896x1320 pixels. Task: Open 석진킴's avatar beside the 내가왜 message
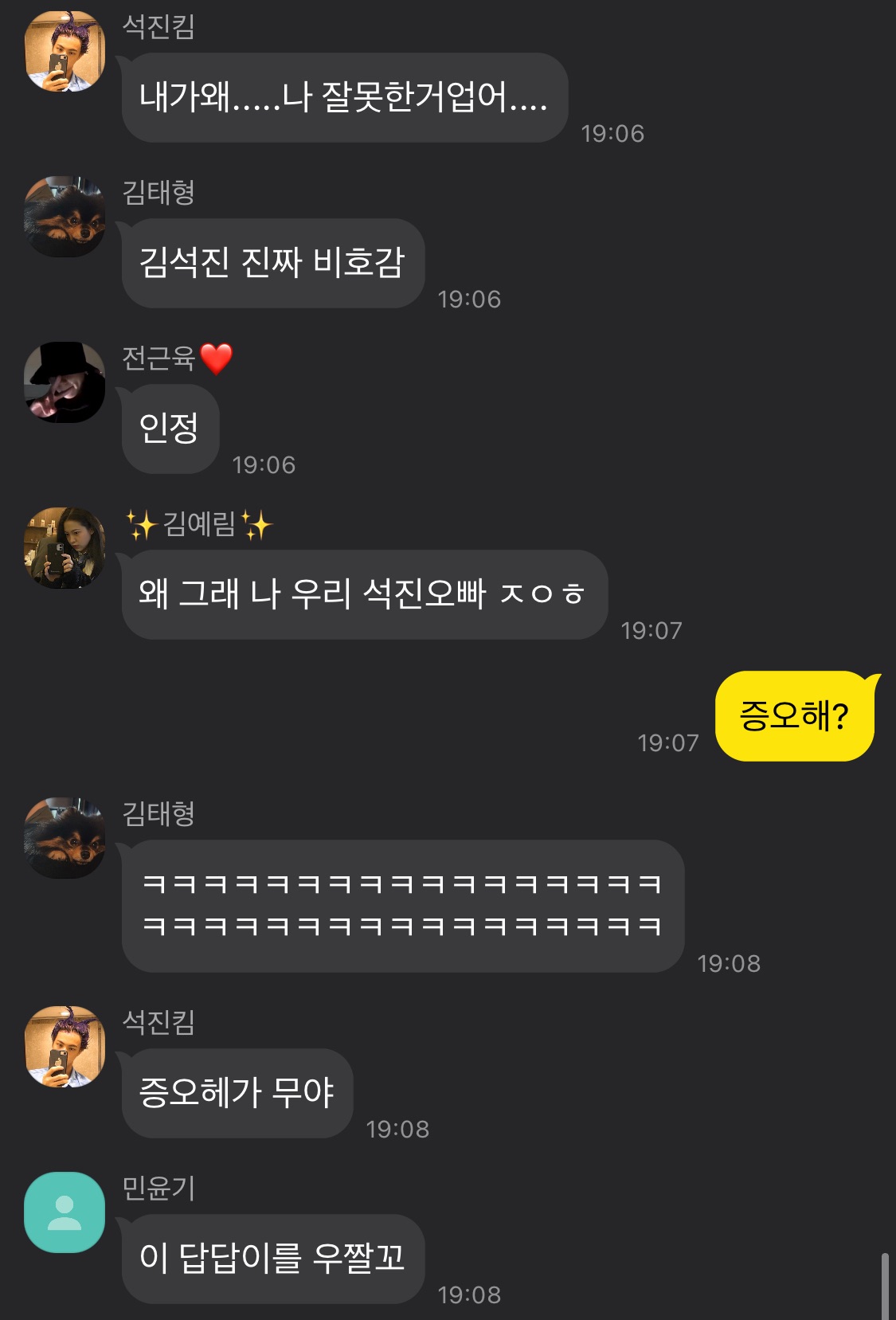click(65, 51)
